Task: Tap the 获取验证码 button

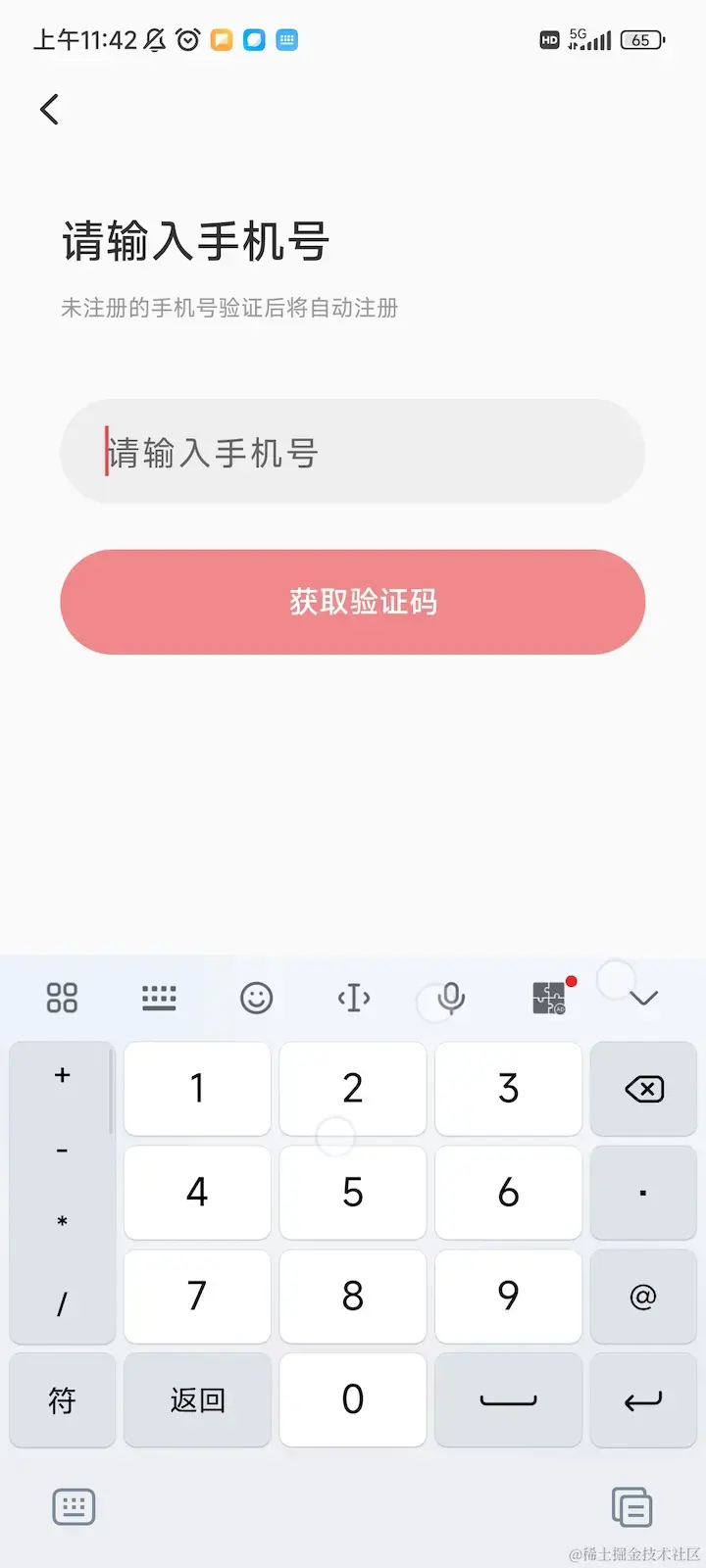Action: pos(353,602)
